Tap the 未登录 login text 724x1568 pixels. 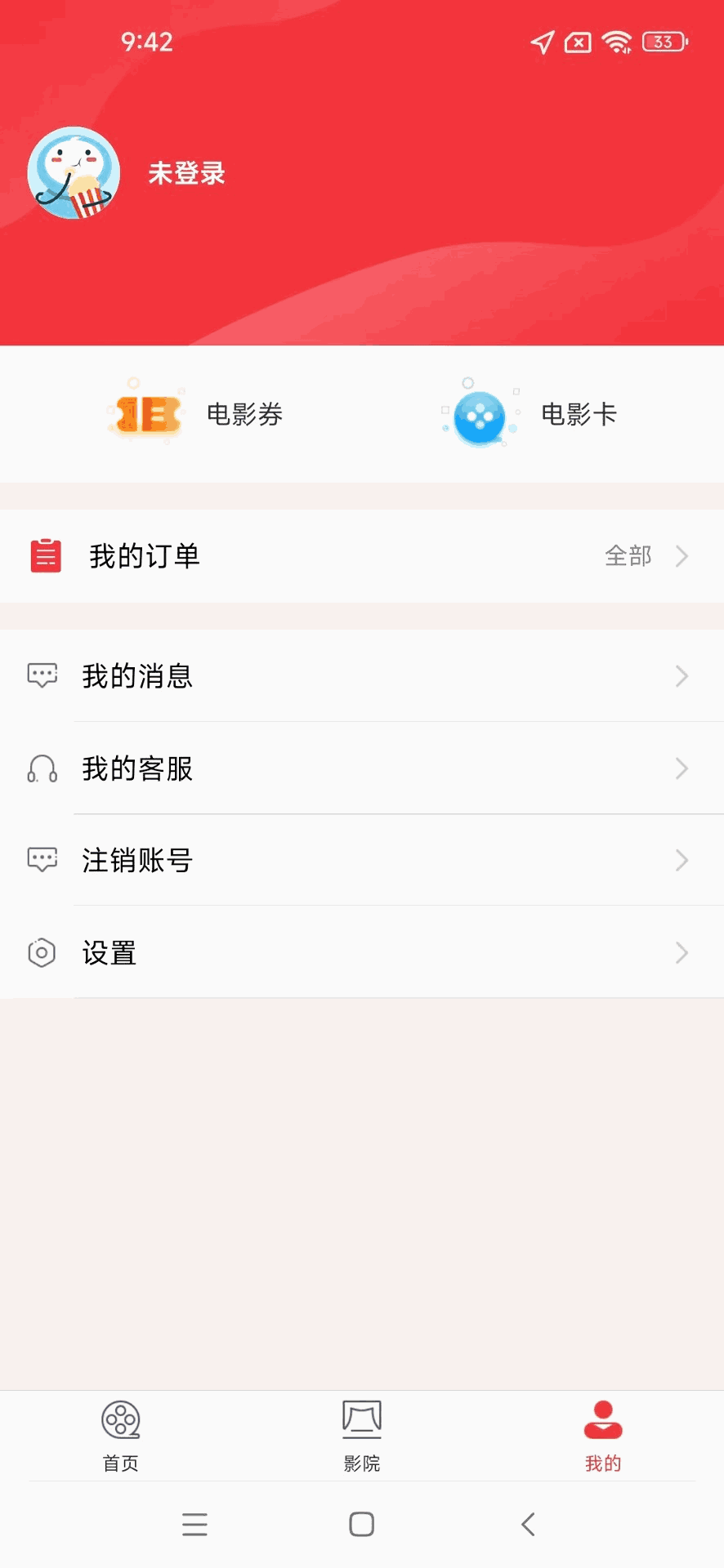(185, 173)
